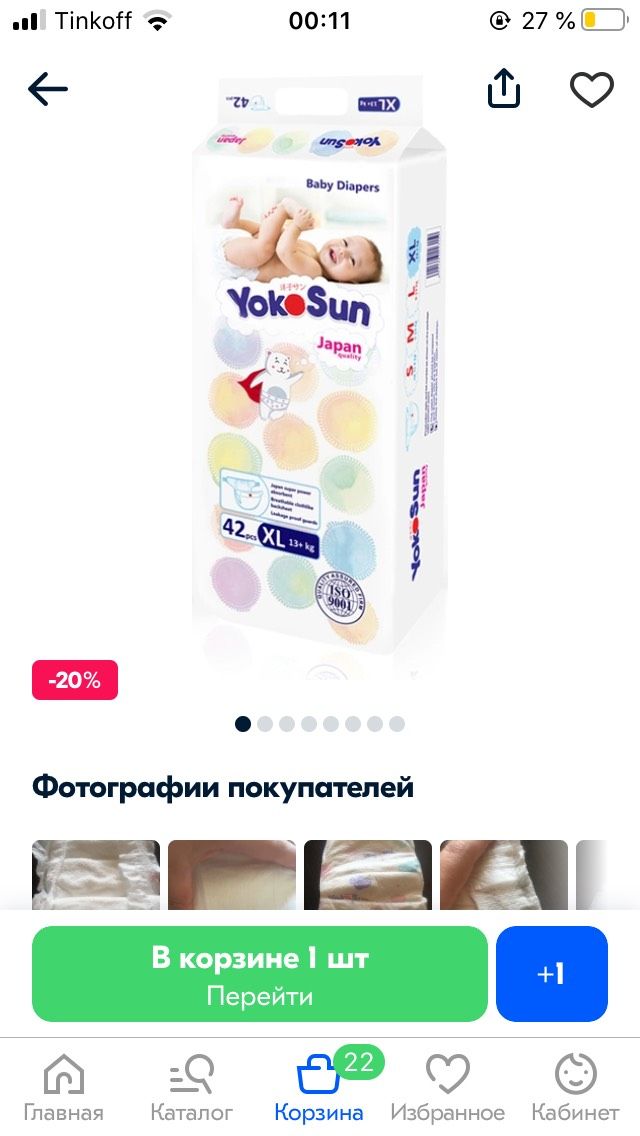Add product to favorites with heart icon
The width and height of the screenshot is (640, 1136).
point(591,90)
